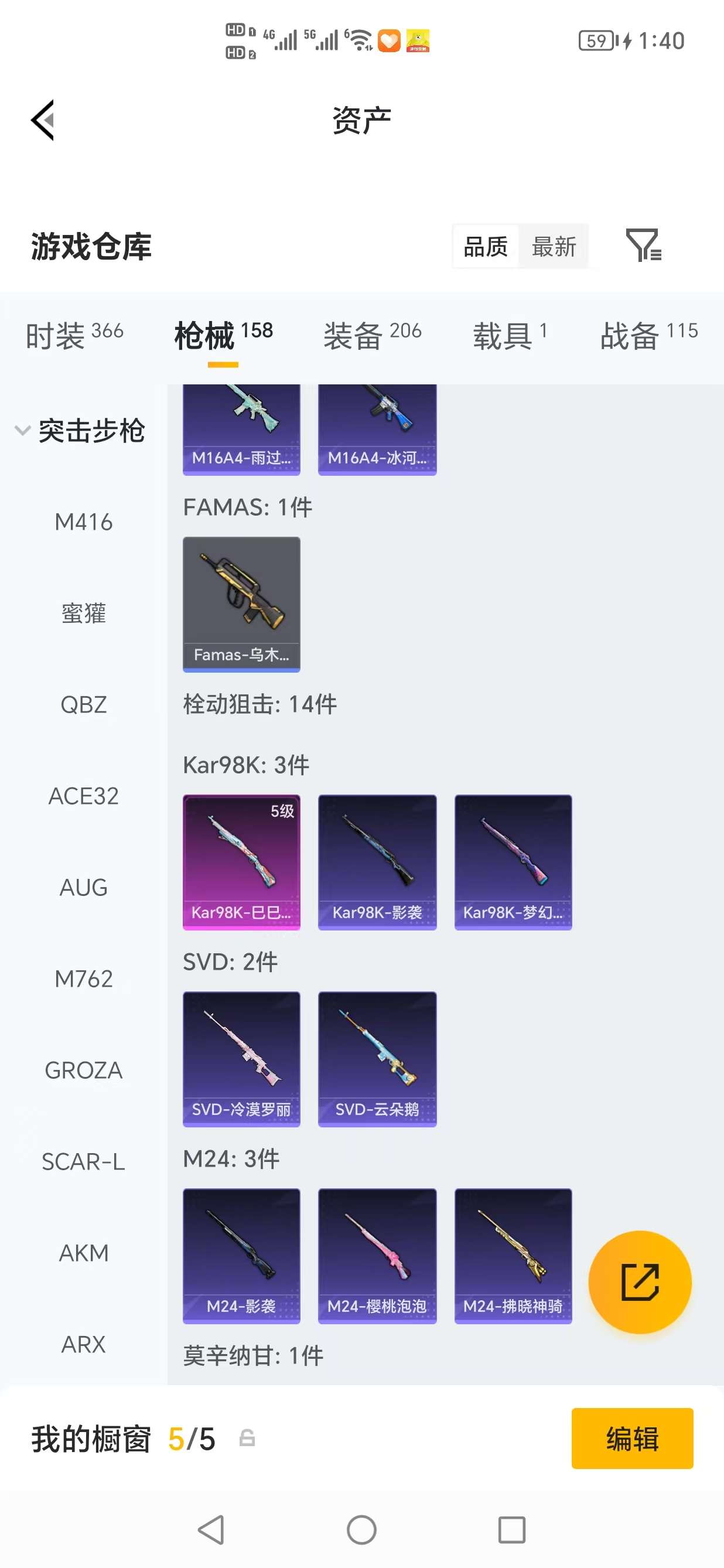Tap the orange share floating button
724x1568 pixels.
click(640, 1282)
